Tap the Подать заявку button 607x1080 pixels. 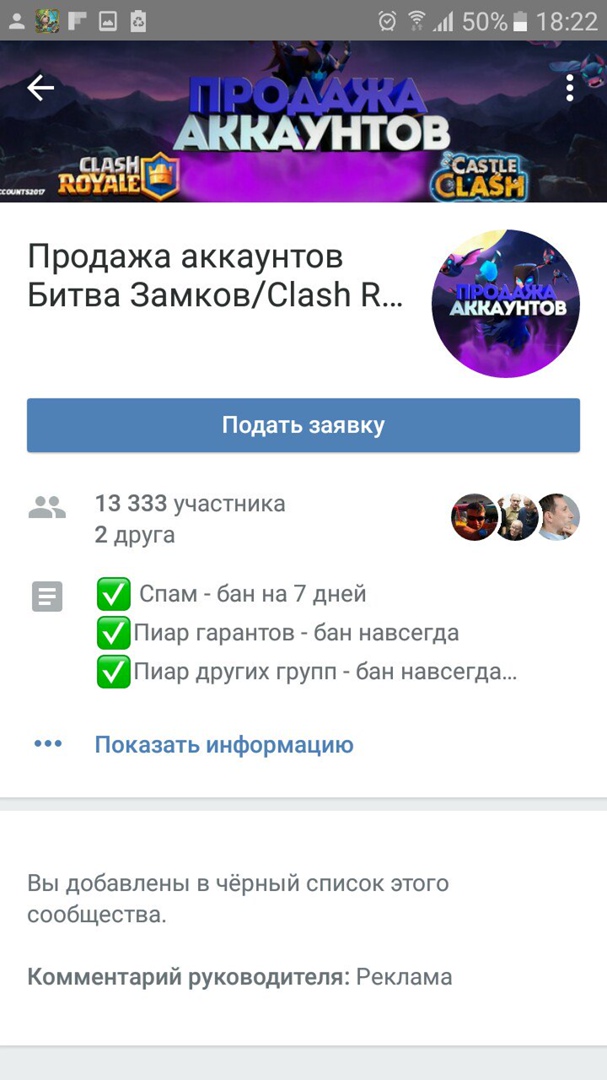tap(303, 425)
